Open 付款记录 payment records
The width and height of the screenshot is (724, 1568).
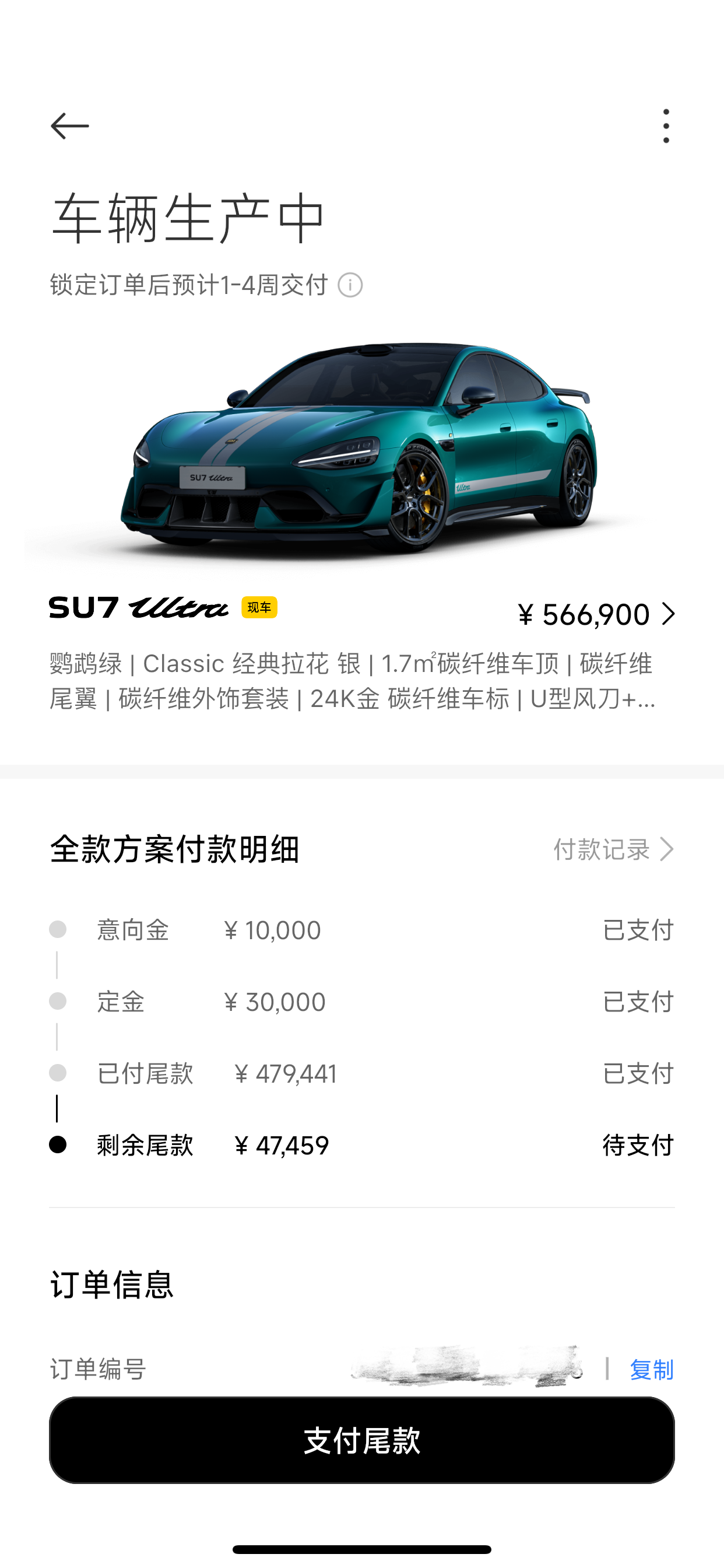click(x=613, y=849)
